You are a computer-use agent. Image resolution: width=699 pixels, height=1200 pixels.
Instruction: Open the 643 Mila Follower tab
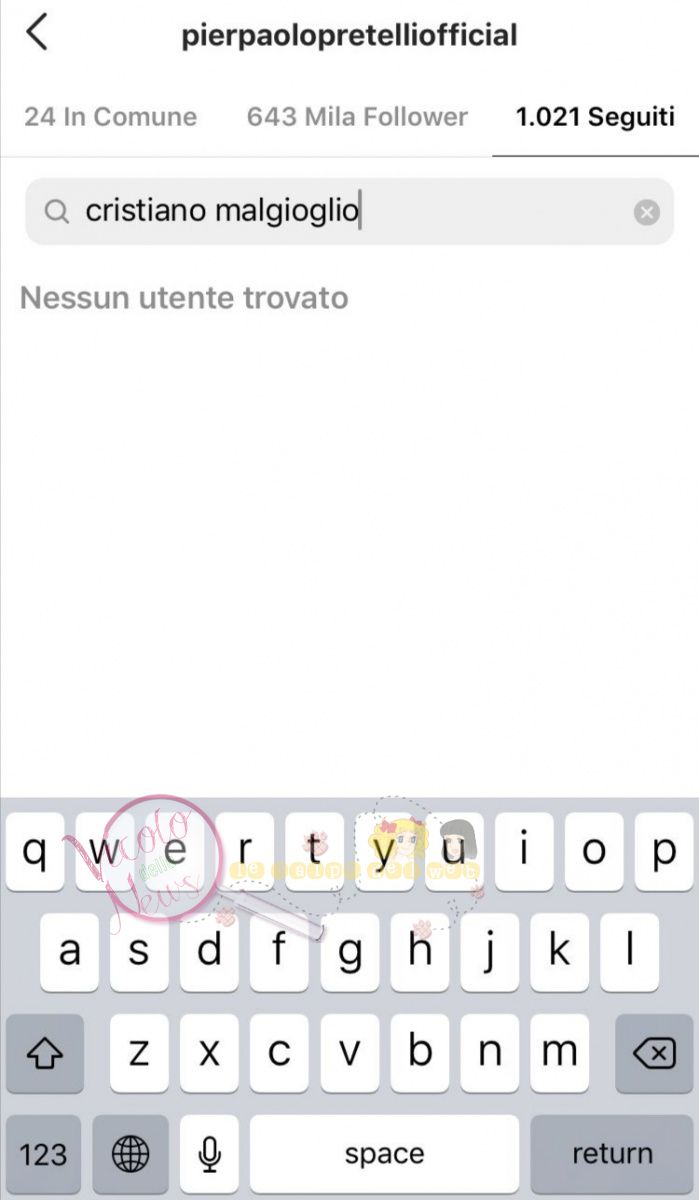pos(357,117)
